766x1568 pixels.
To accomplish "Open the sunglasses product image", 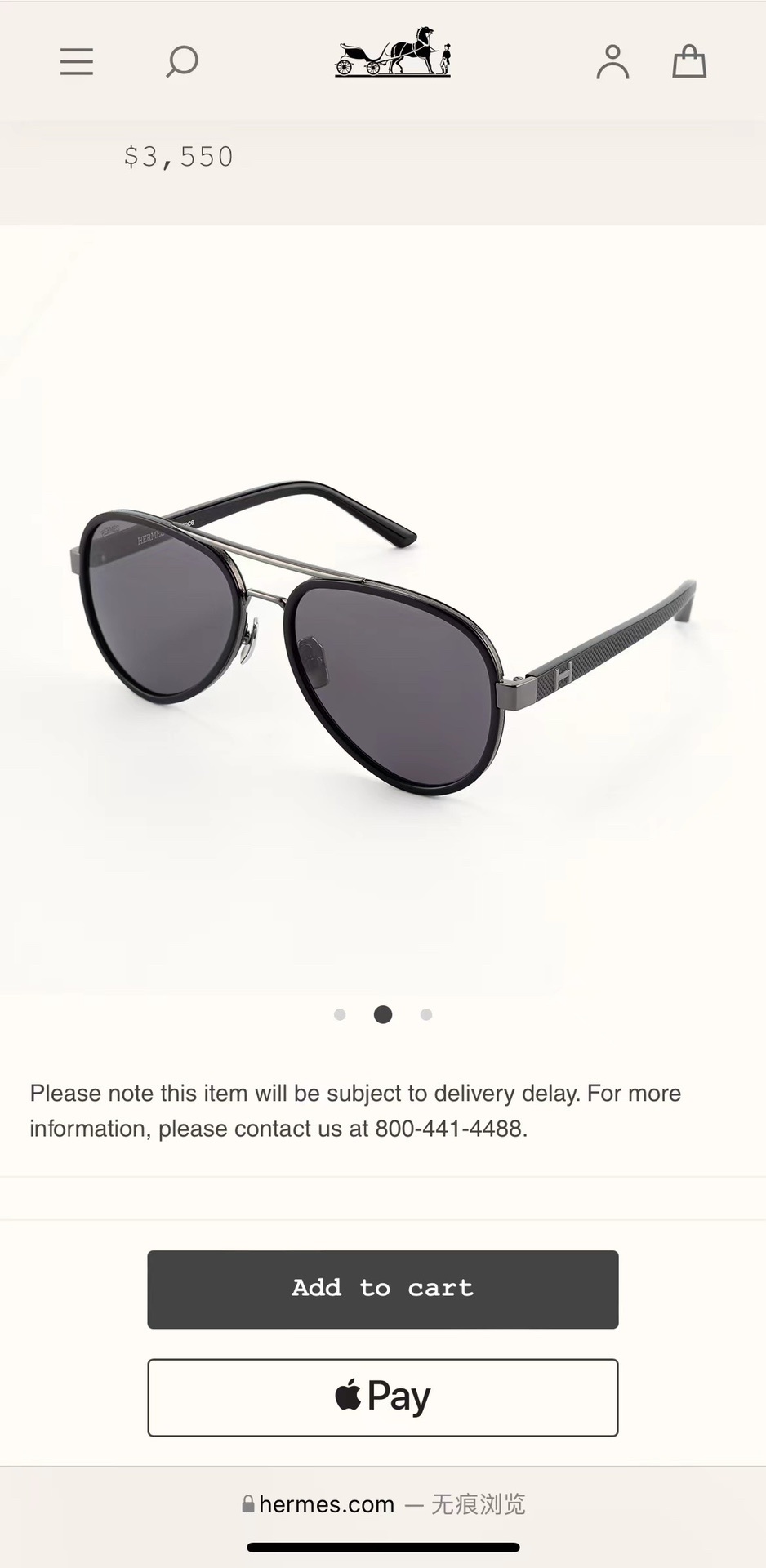I will [x=382, y=637].
